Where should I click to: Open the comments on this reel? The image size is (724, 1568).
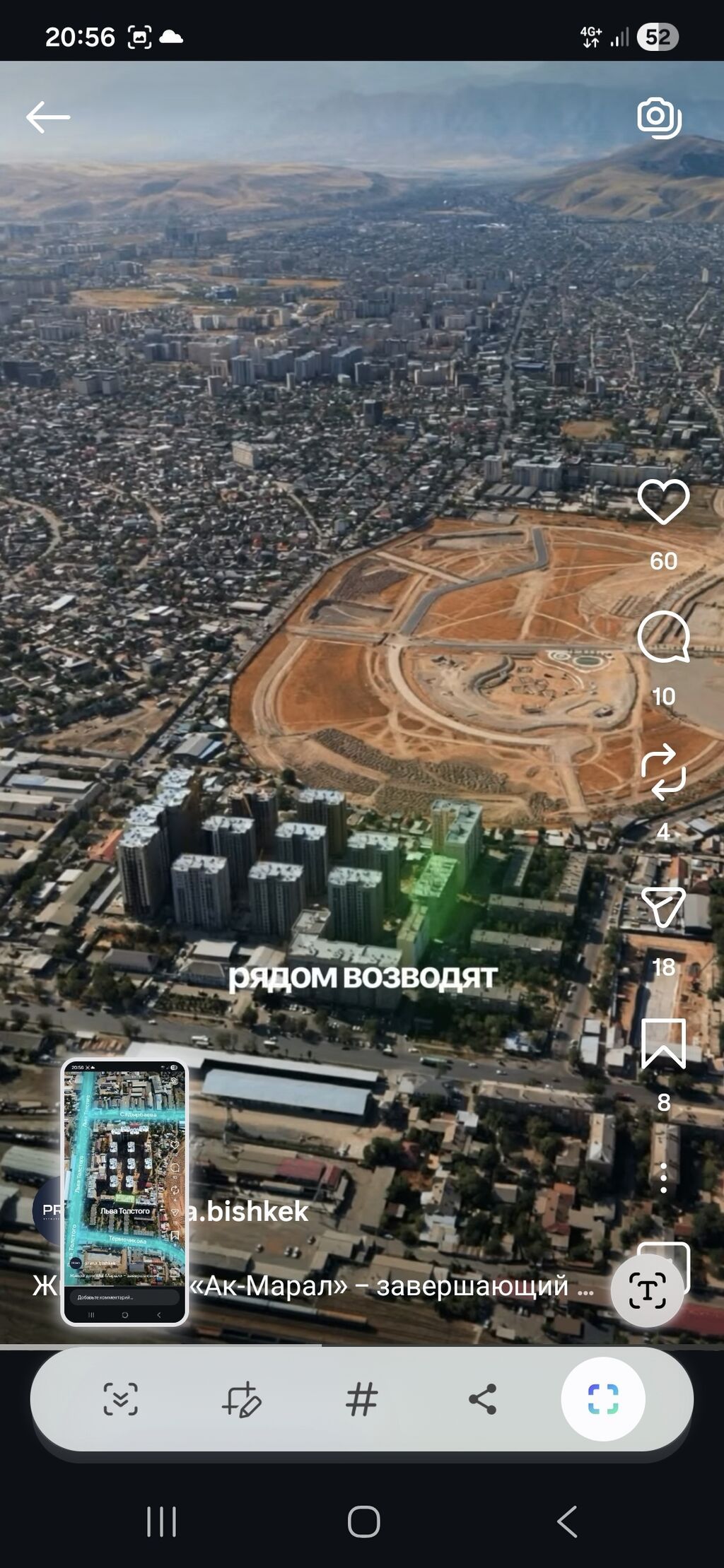click(x=663, y=637)
